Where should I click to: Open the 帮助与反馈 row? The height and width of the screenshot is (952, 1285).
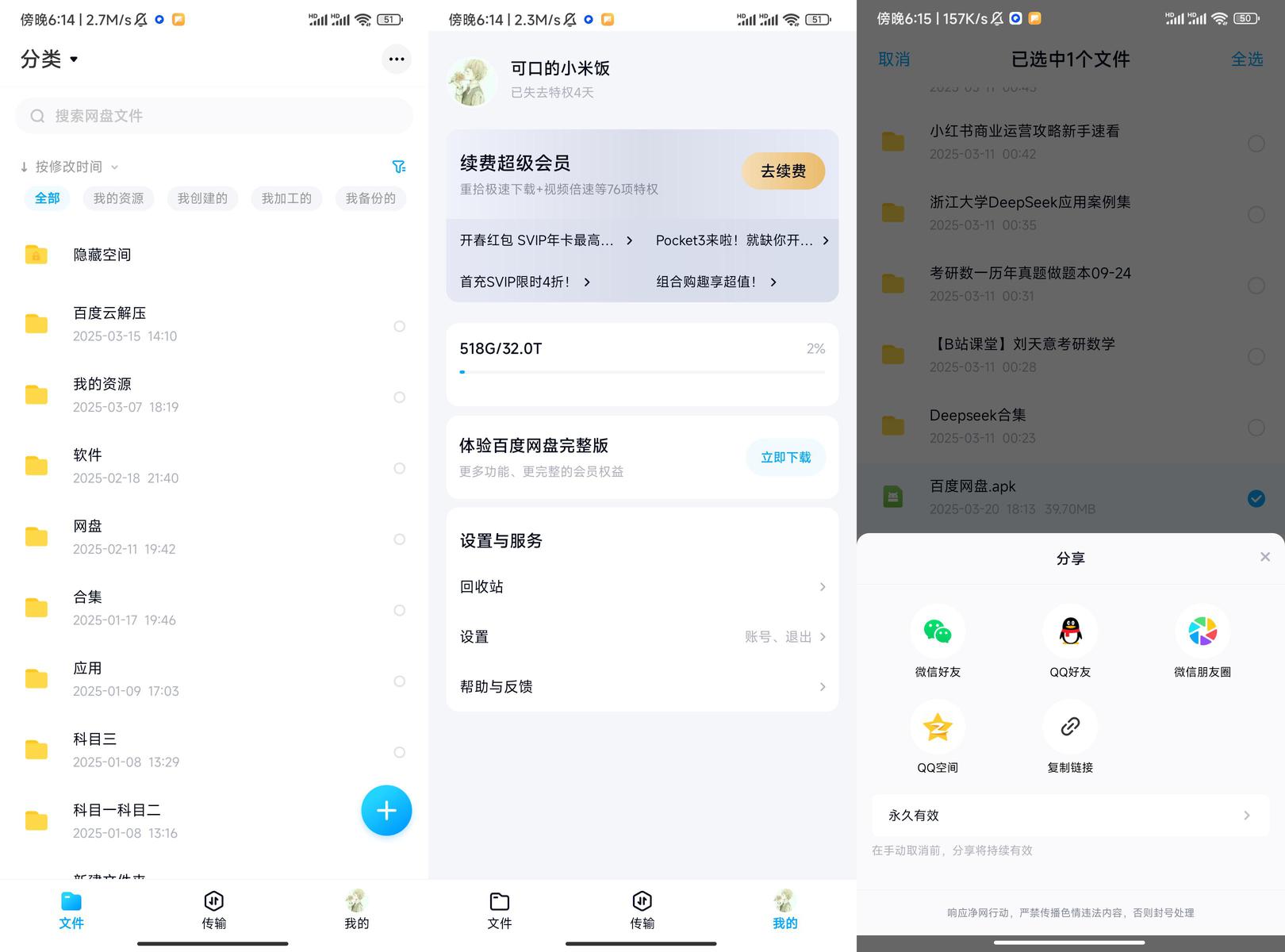pos(642,687)
